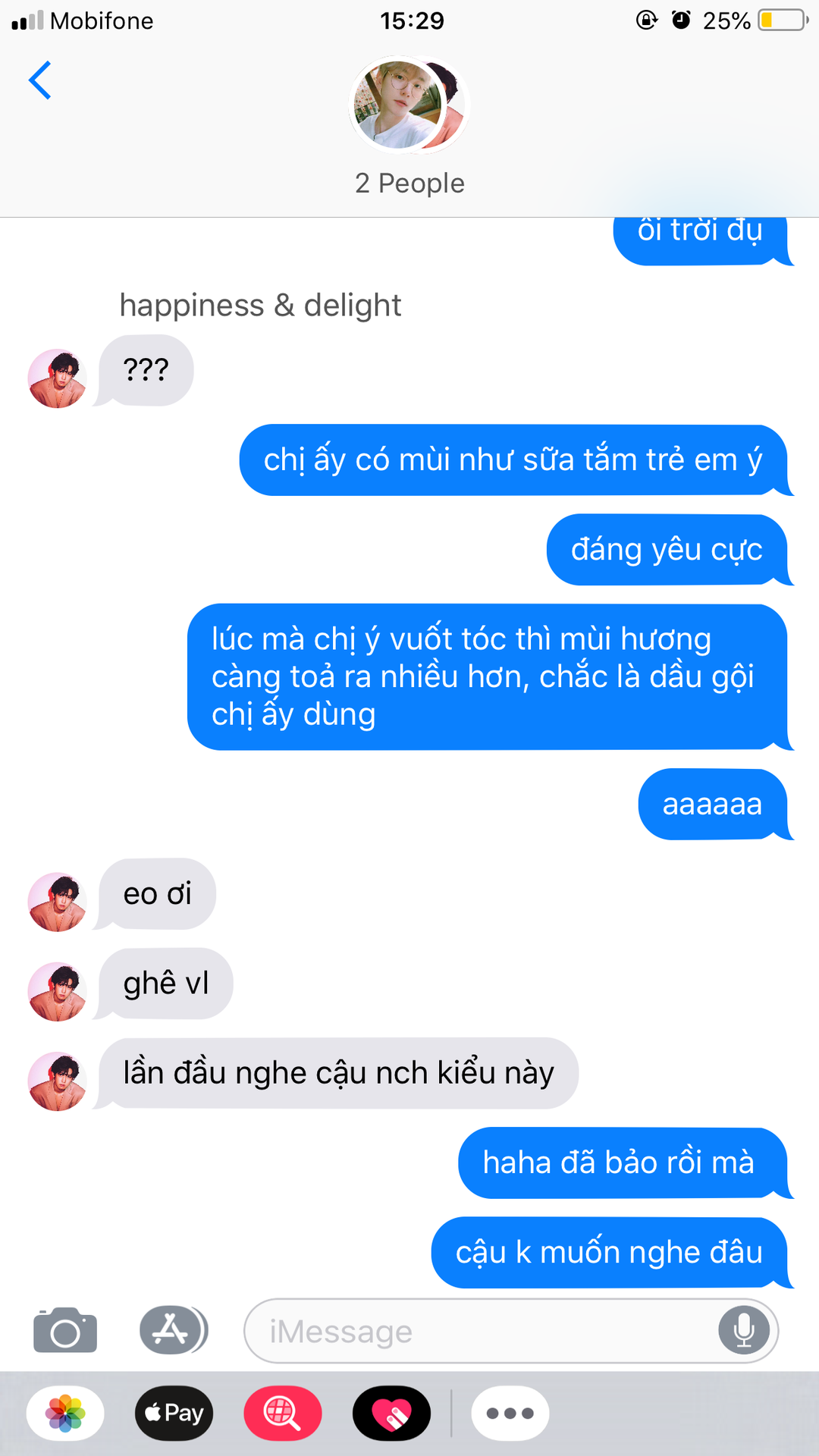Tap the microphone to record audio
This screenshot has width=819, height=1456.
(x=744, y=1330)
